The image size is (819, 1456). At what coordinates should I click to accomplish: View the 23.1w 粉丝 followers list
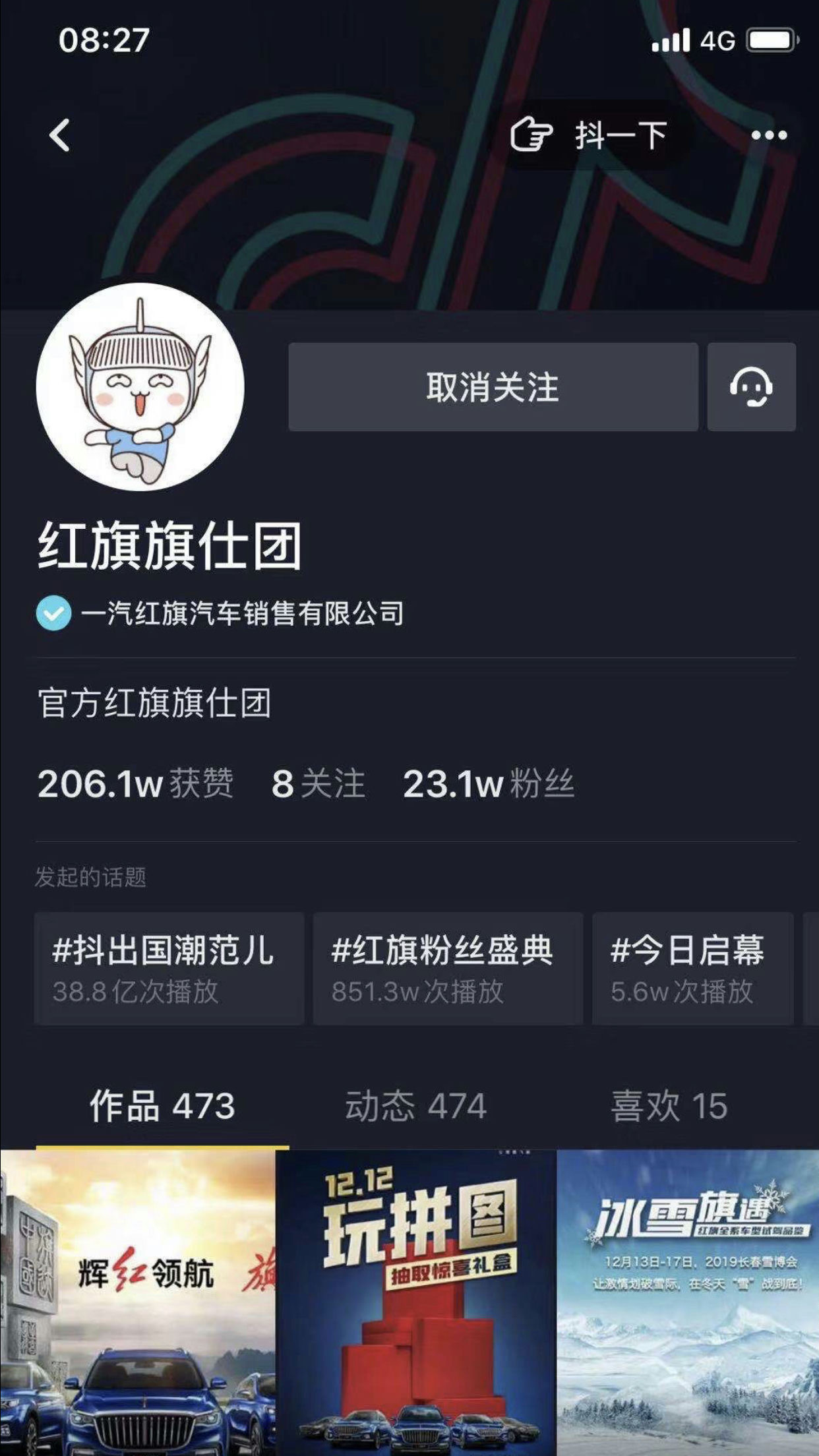click(488, 784)
